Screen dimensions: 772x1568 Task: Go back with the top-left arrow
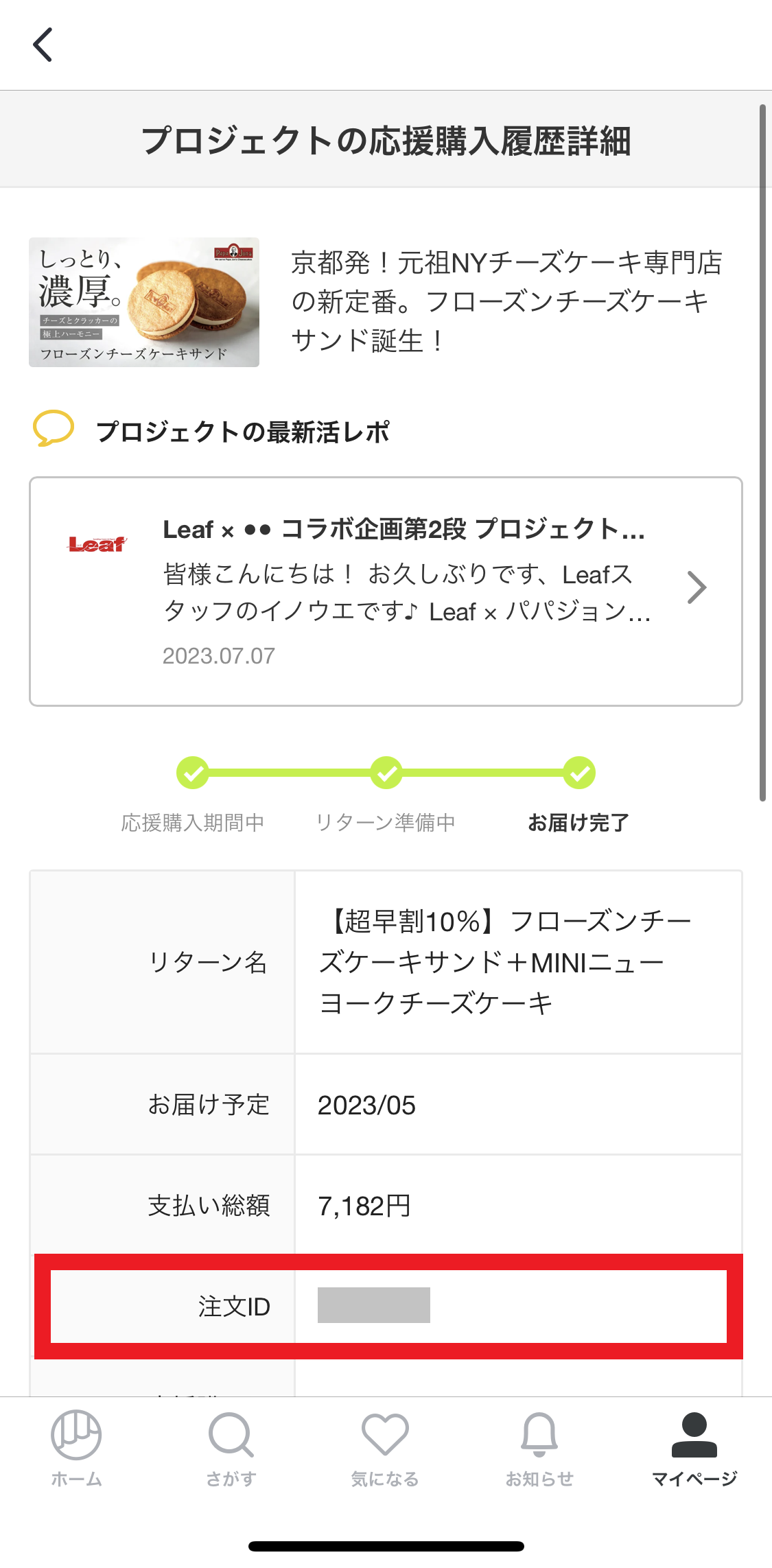[x=43, y=45]
